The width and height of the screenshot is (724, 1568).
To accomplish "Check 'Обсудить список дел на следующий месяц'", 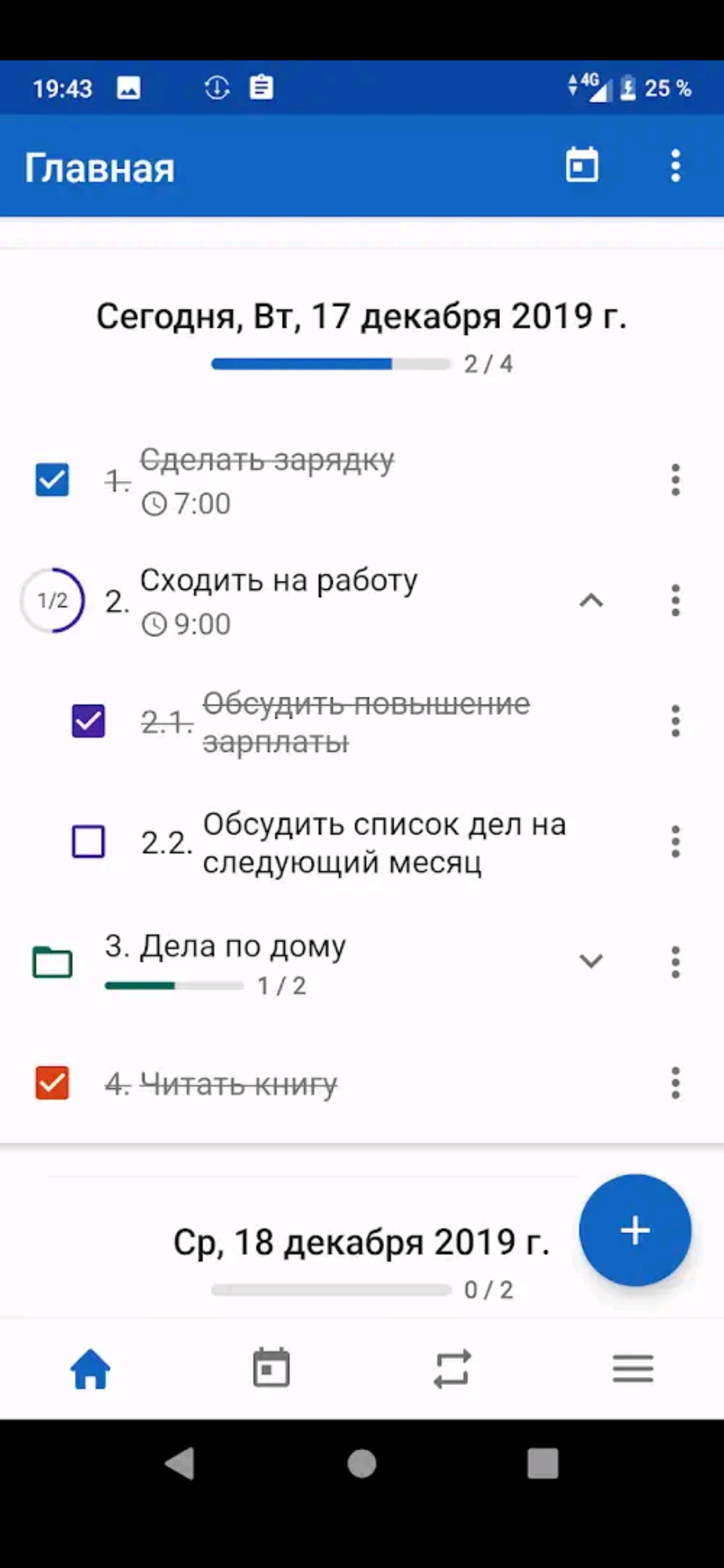I will 88,842.
